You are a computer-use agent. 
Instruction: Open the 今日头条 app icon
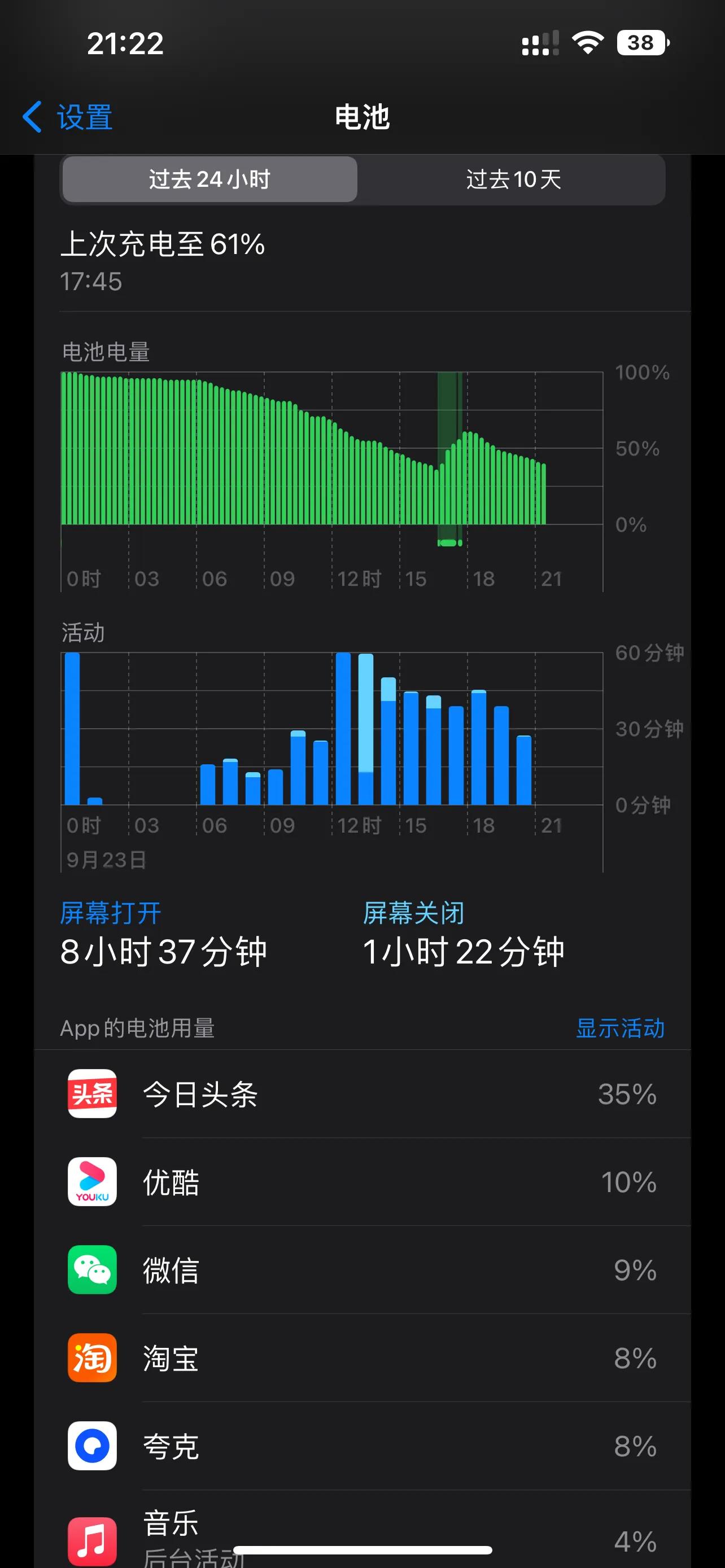[91, 1093]
